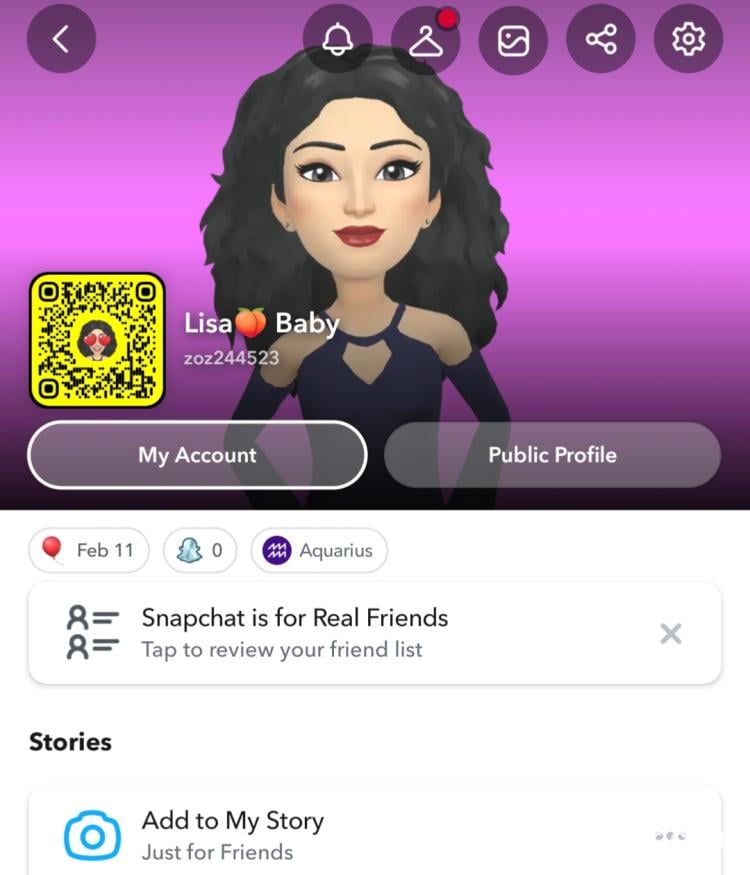The height and width of the screenshot is (875, 750).
Task: Open the Aquarius zodiac chip
Action: point(319,550)
